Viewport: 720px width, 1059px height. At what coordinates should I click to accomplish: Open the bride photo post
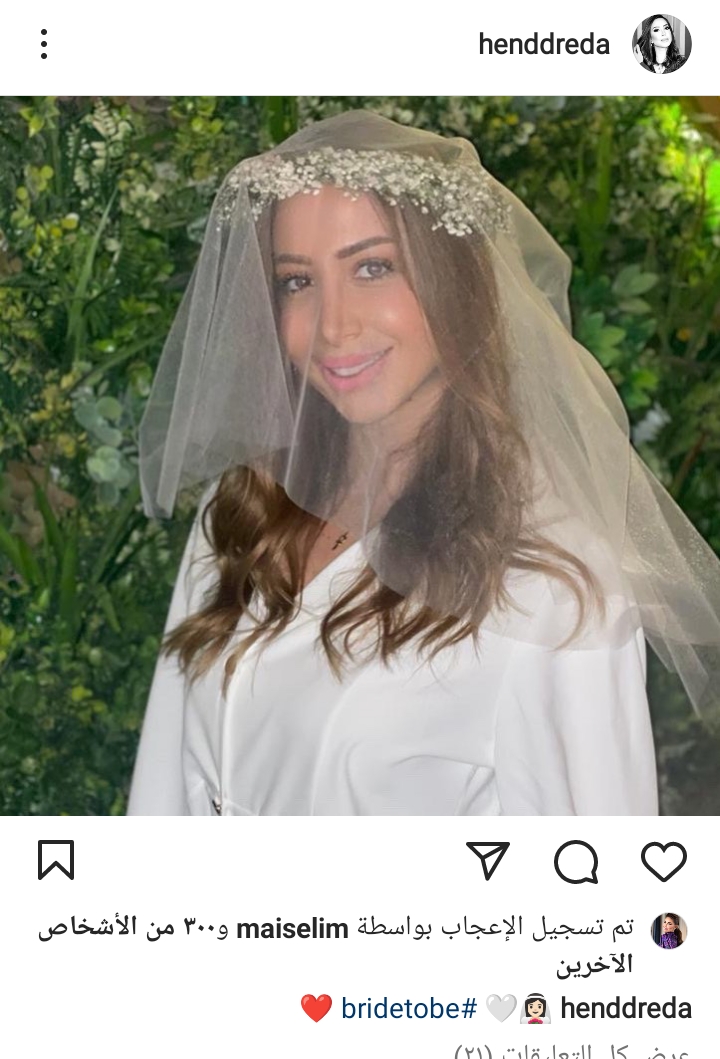click(360, 455)
